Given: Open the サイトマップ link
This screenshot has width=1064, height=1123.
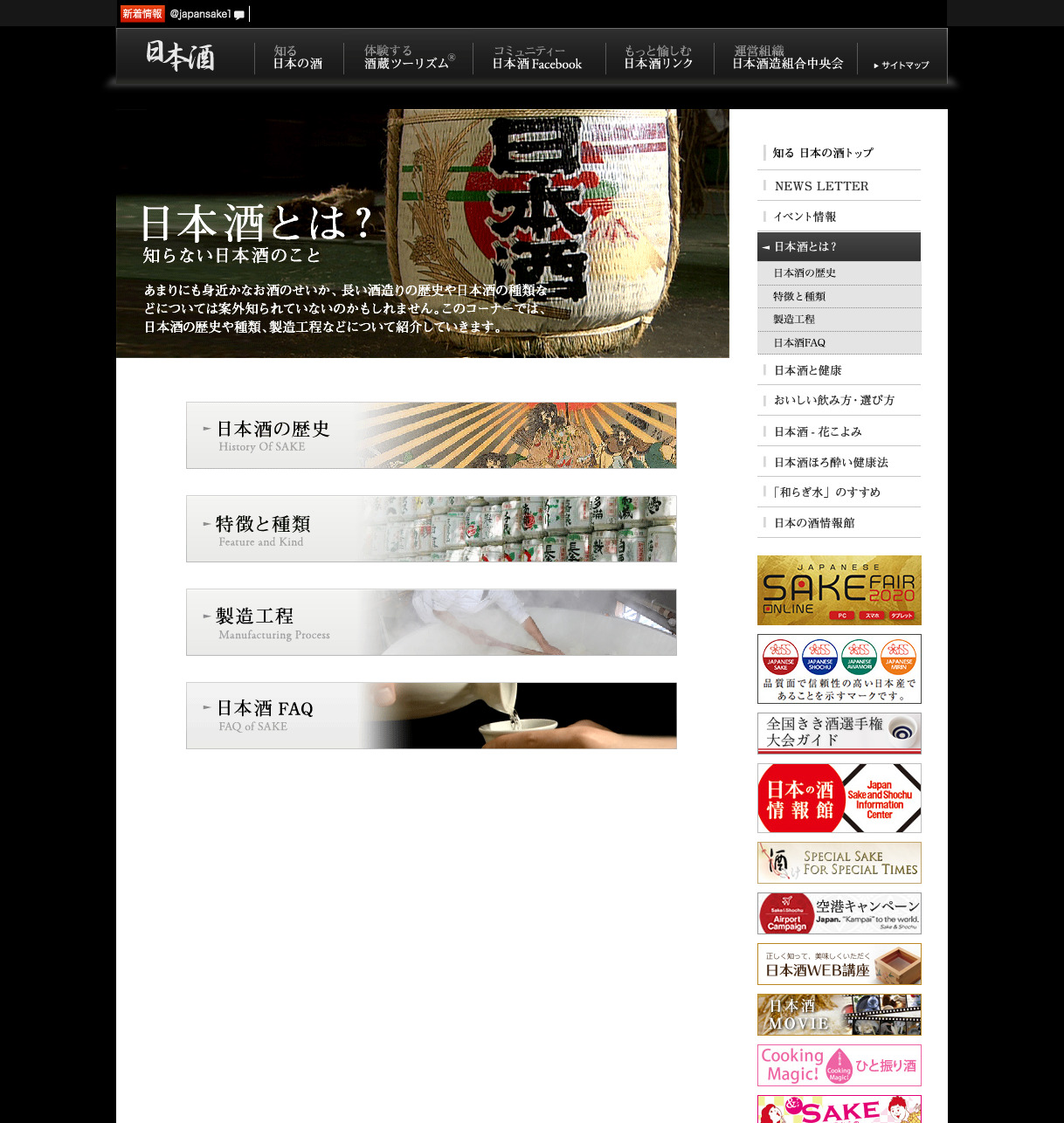Looking at the screenshot, I should [x=902, y=65].
